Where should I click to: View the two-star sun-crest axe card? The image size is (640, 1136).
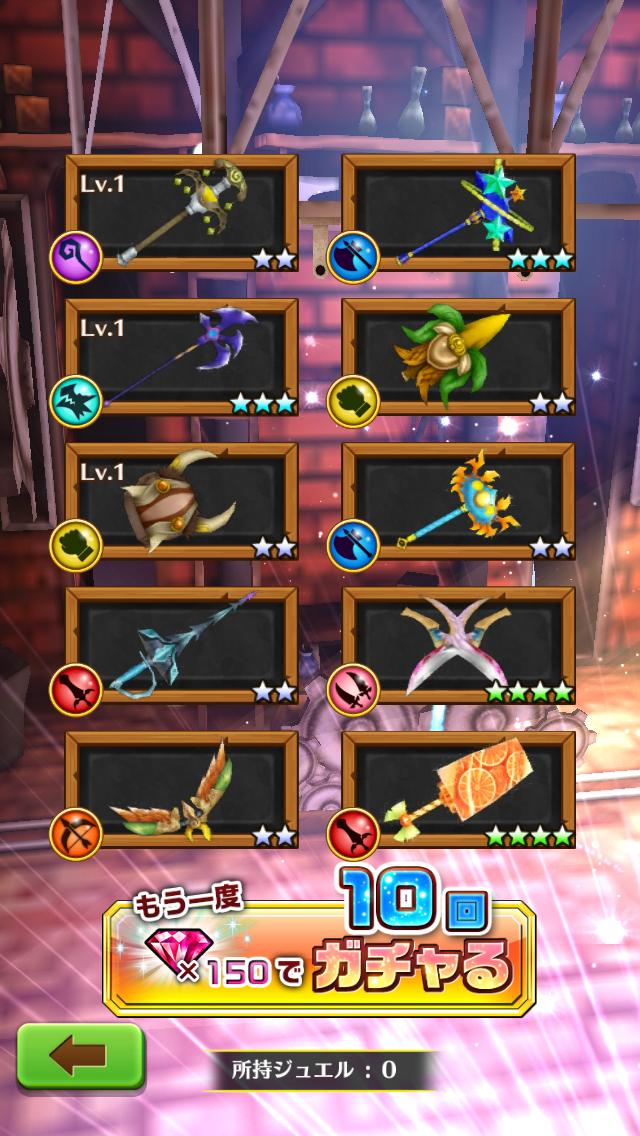[x=458, y=501]
